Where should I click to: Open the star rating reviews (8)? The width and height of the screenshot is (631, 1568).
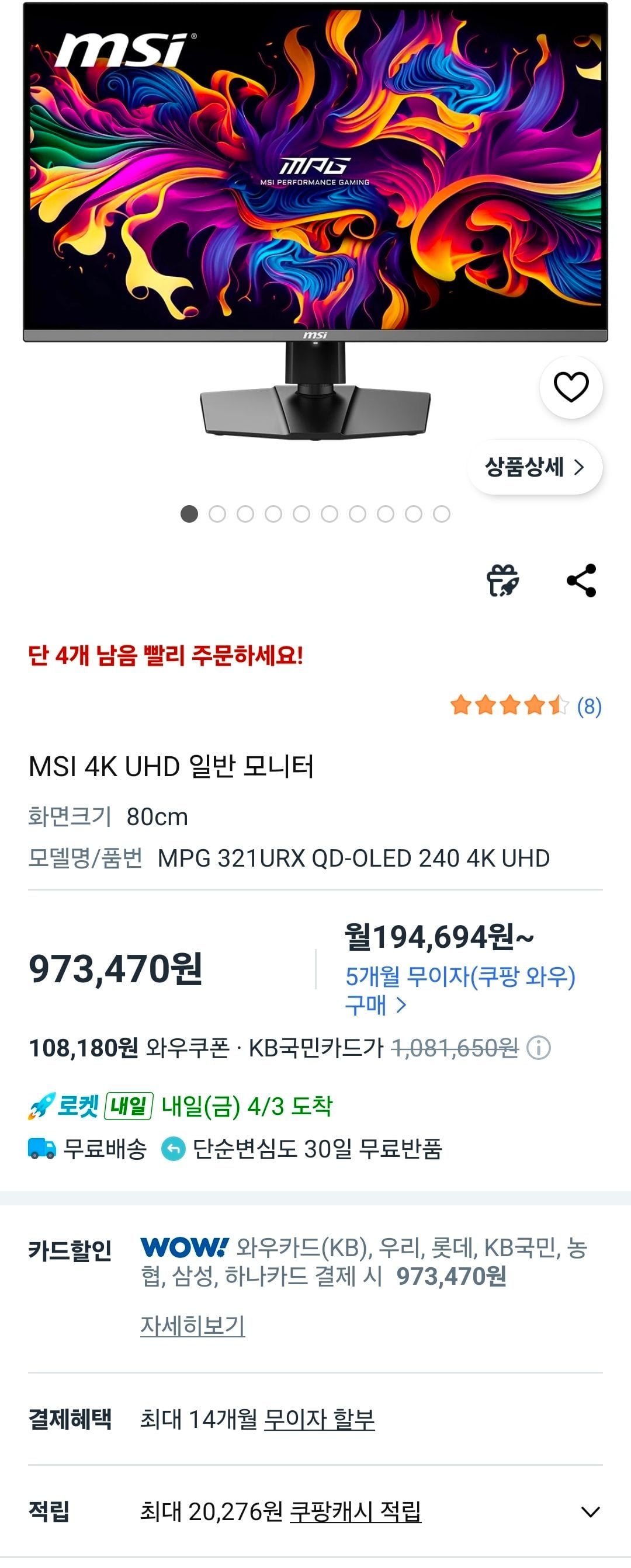point(525,705)
